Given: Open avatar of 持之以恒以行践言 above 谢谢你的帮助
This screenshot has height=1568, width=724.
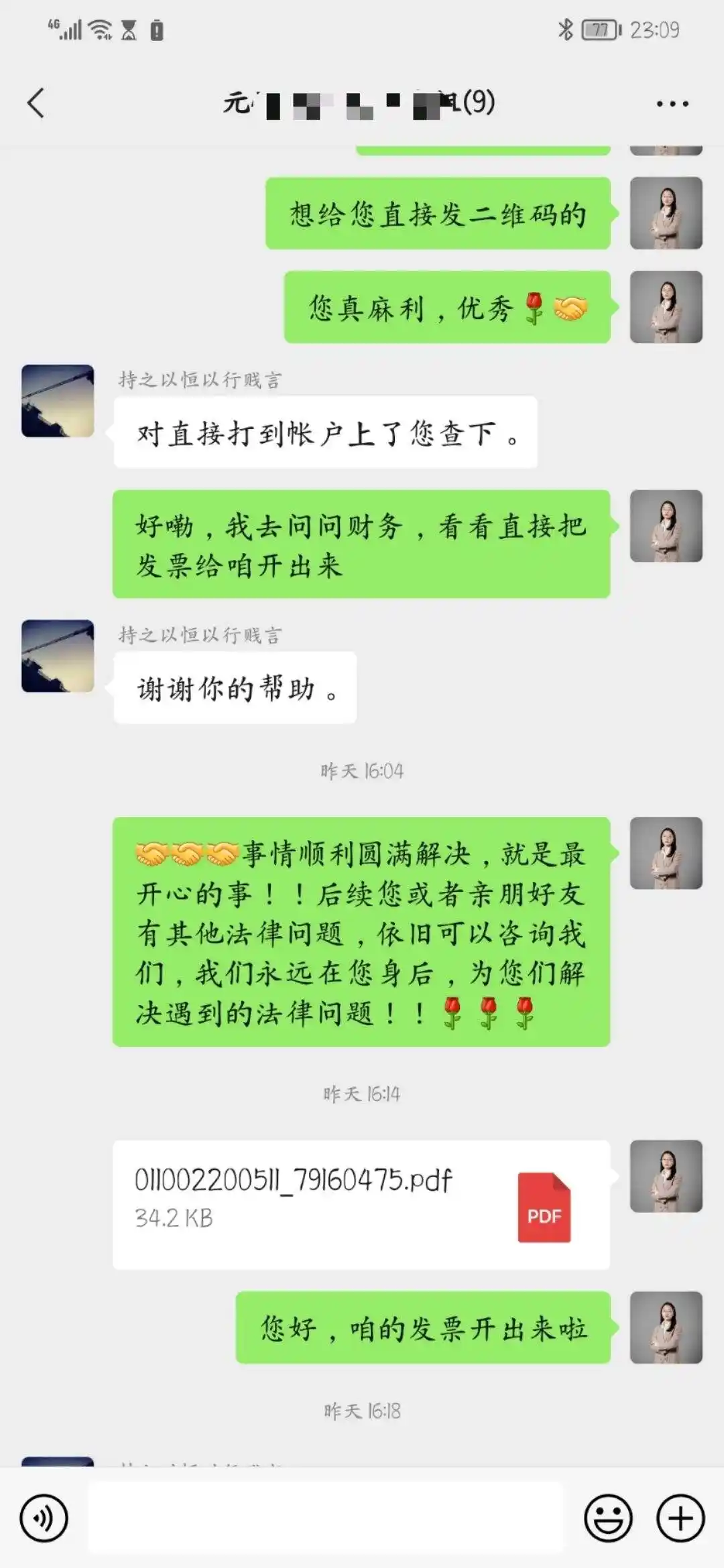Looking at the screenshot, I should point(58,656).
